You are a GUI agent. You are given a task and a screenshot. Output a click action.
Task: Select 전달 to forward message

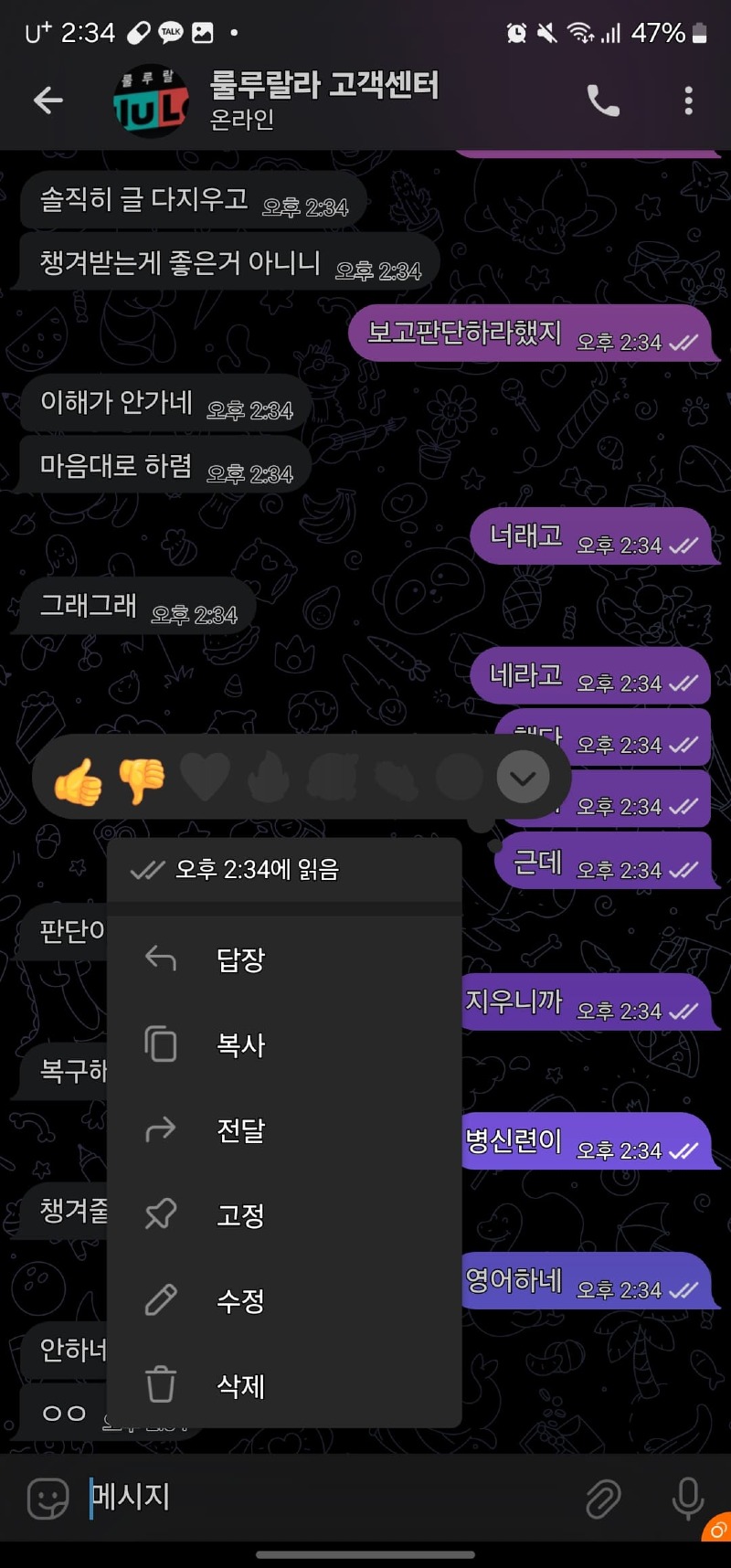click(240, 1130)
